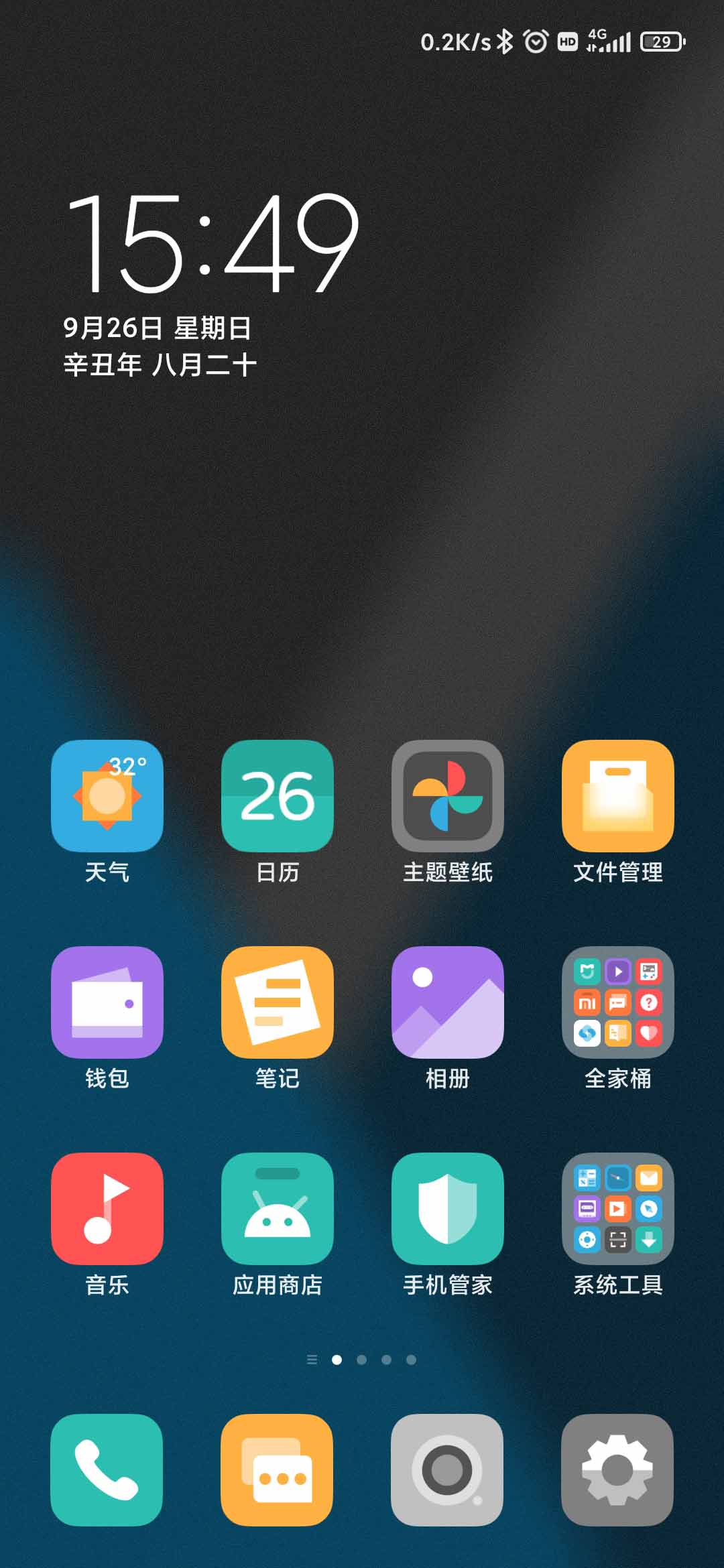Open the 相册 gallery app
This screenshot has width=724, height=1568.
point(448,1002)
